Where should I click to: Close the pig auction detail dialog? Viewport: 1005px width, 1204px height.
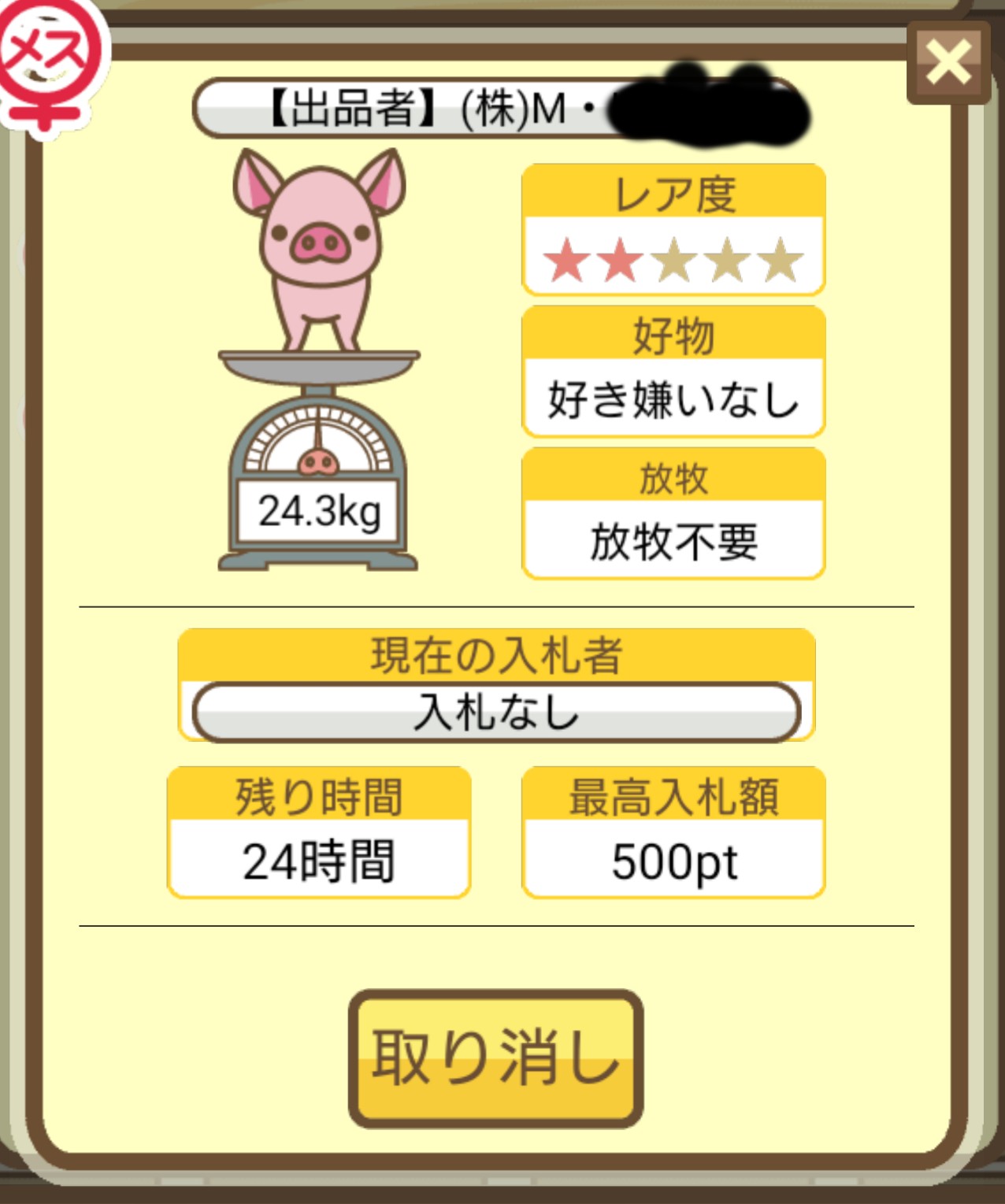948,63
